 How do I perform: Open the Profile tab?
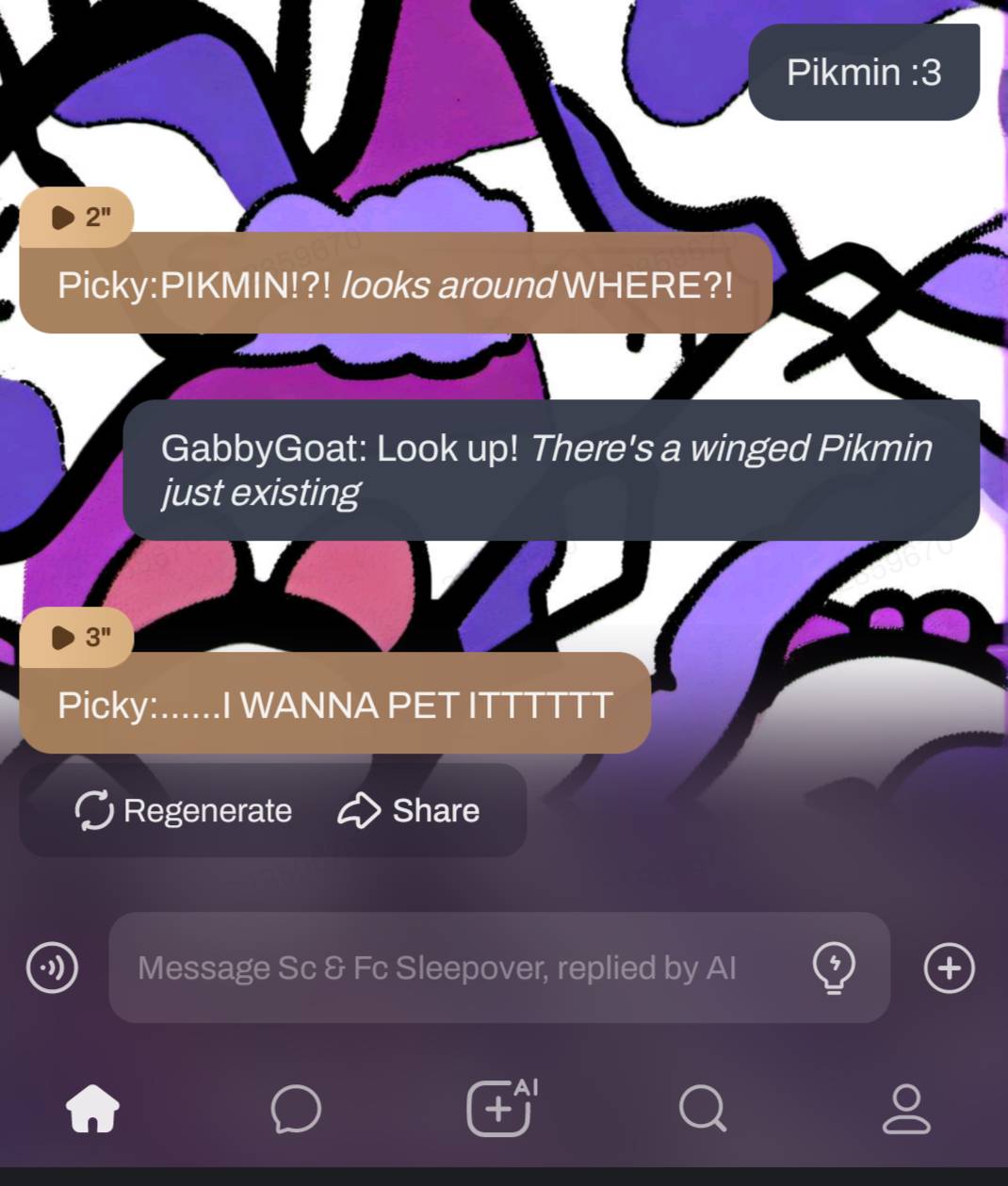tap(906, 1109)
